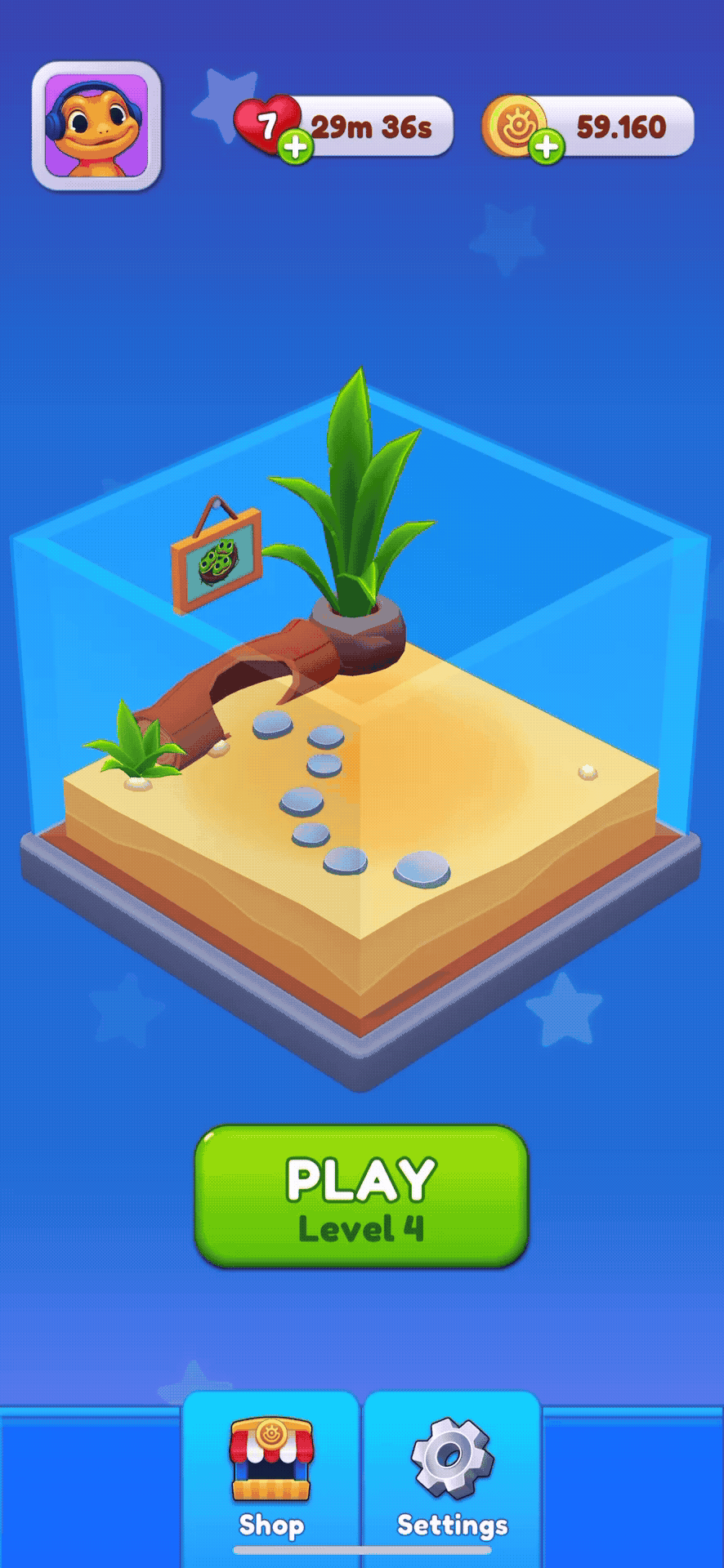Open the lizard profile avatar
The width and height of the screenshot is (724, 1568).
tap(96, 127)
